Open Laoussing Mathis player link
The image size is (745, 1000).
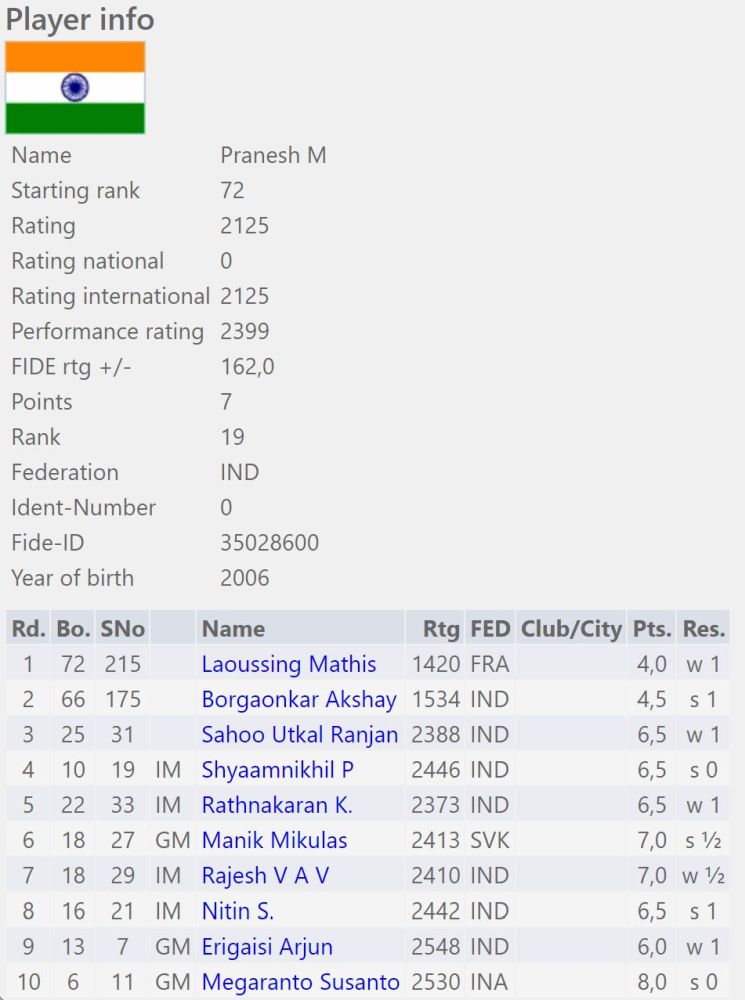pos(289,664)
